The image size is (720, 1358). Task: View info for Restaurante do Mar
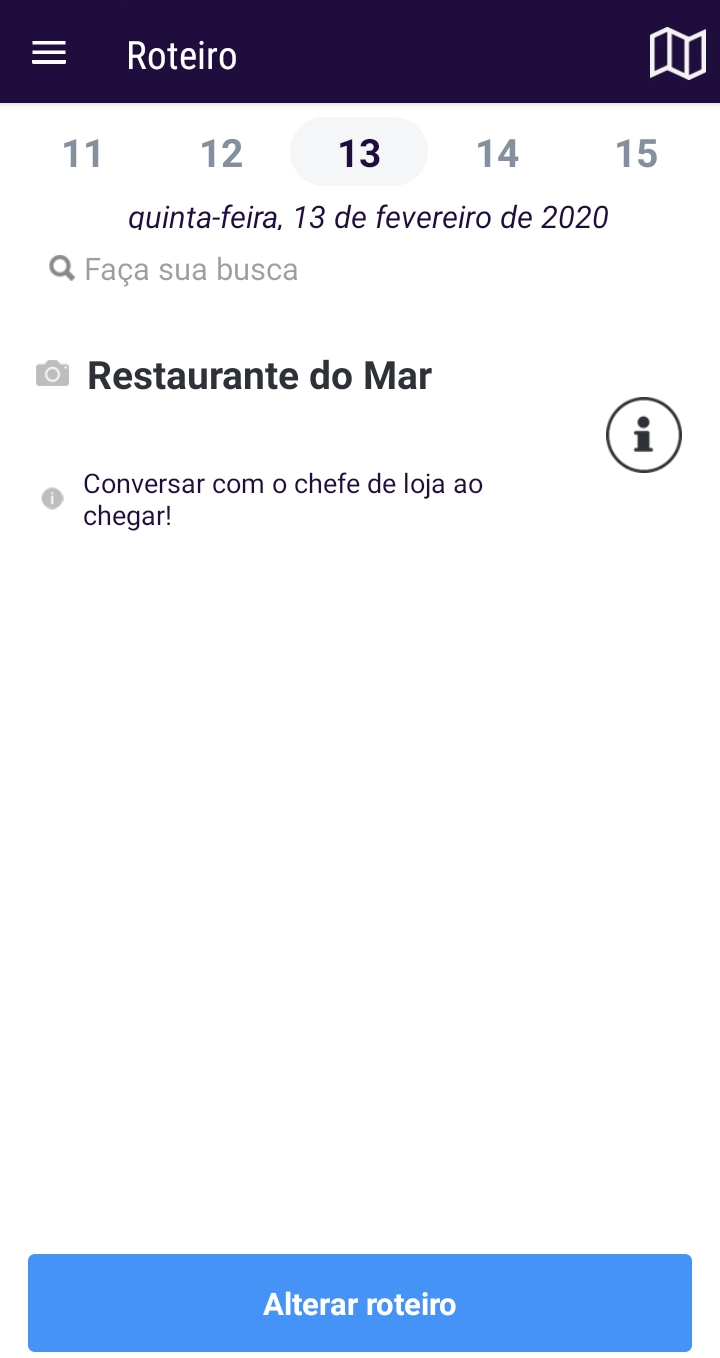[x=643, y=435]
